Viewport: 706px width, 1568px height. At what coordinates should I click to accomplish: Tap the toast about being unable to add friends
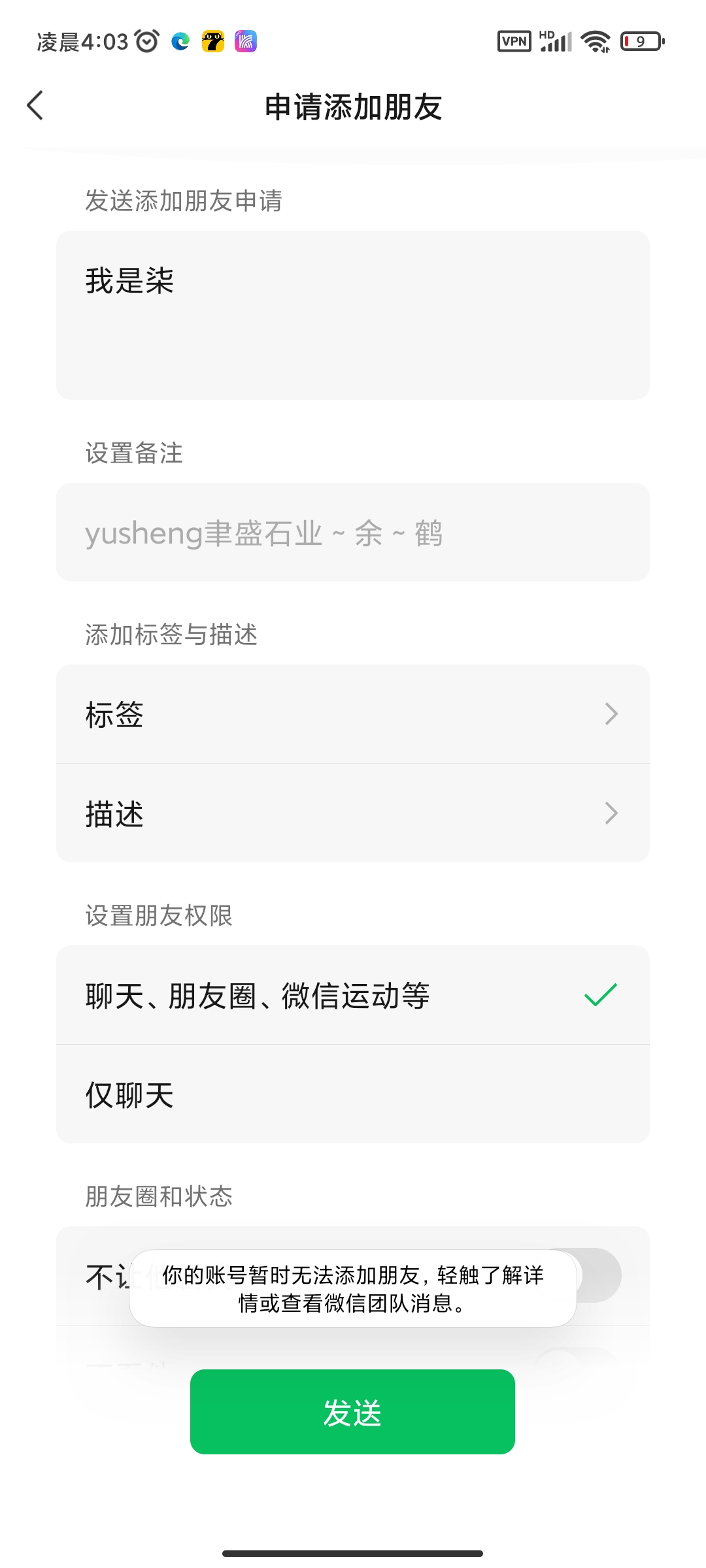click(353, 1288)
